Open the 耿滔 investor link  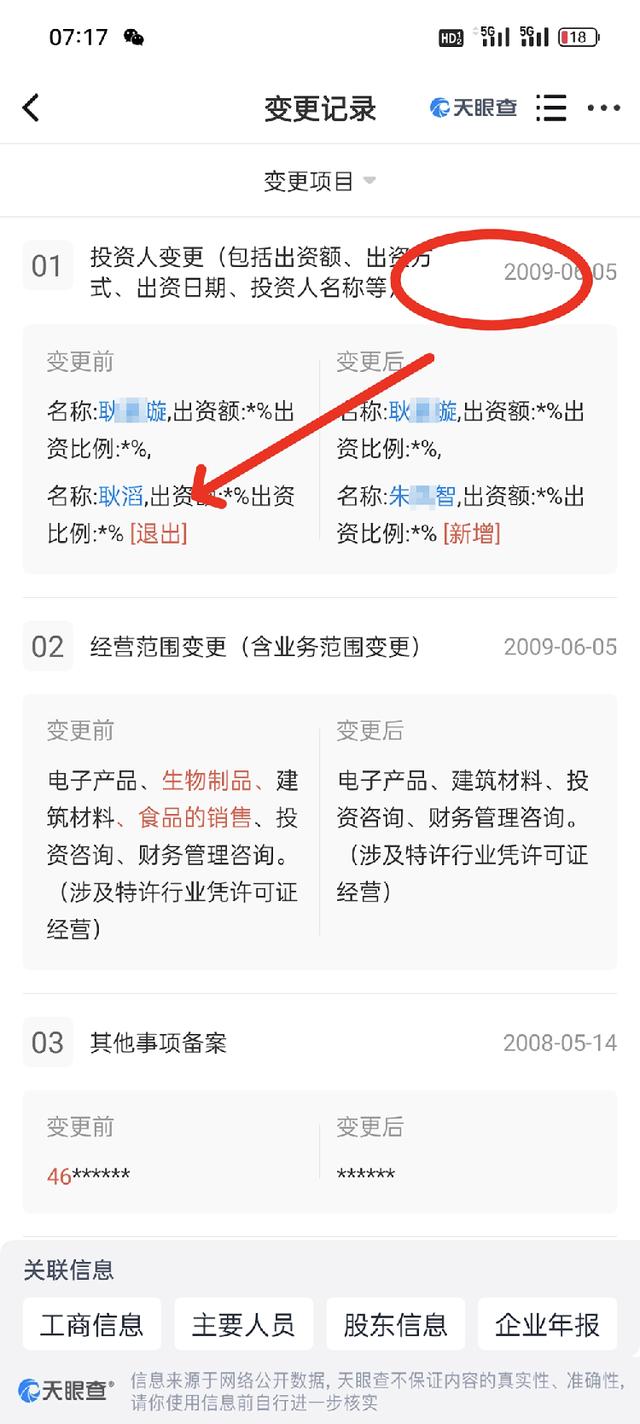pos(121,496)
